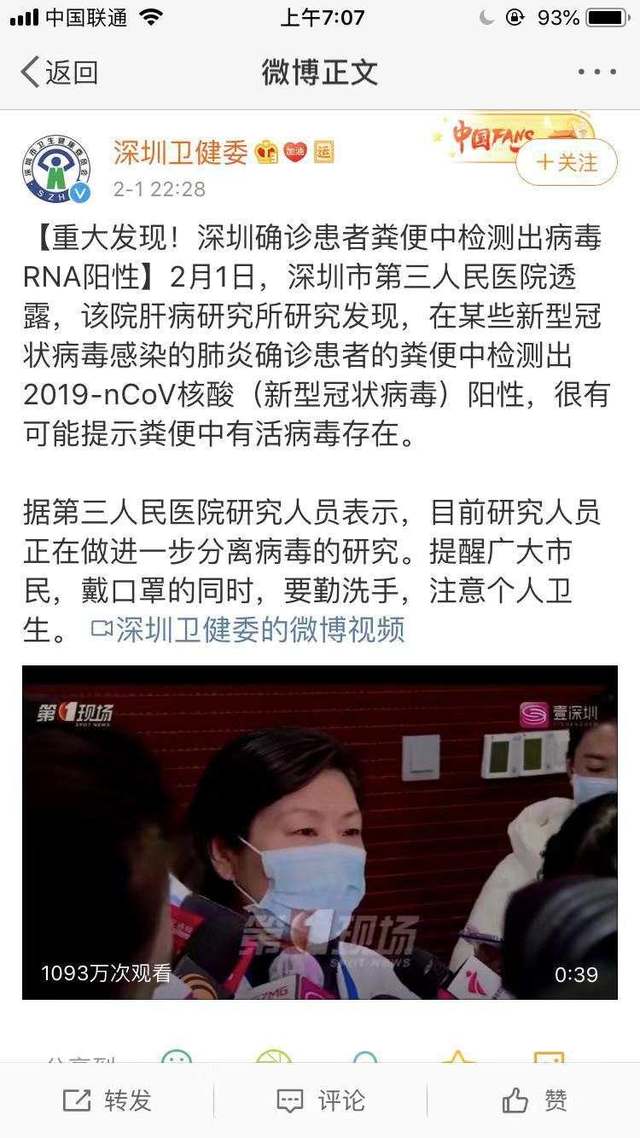Viewport: 640px width, 1138px height.
Task: Open 深圳卫健委的微博视频 link
Action: (x=248, y=629)
